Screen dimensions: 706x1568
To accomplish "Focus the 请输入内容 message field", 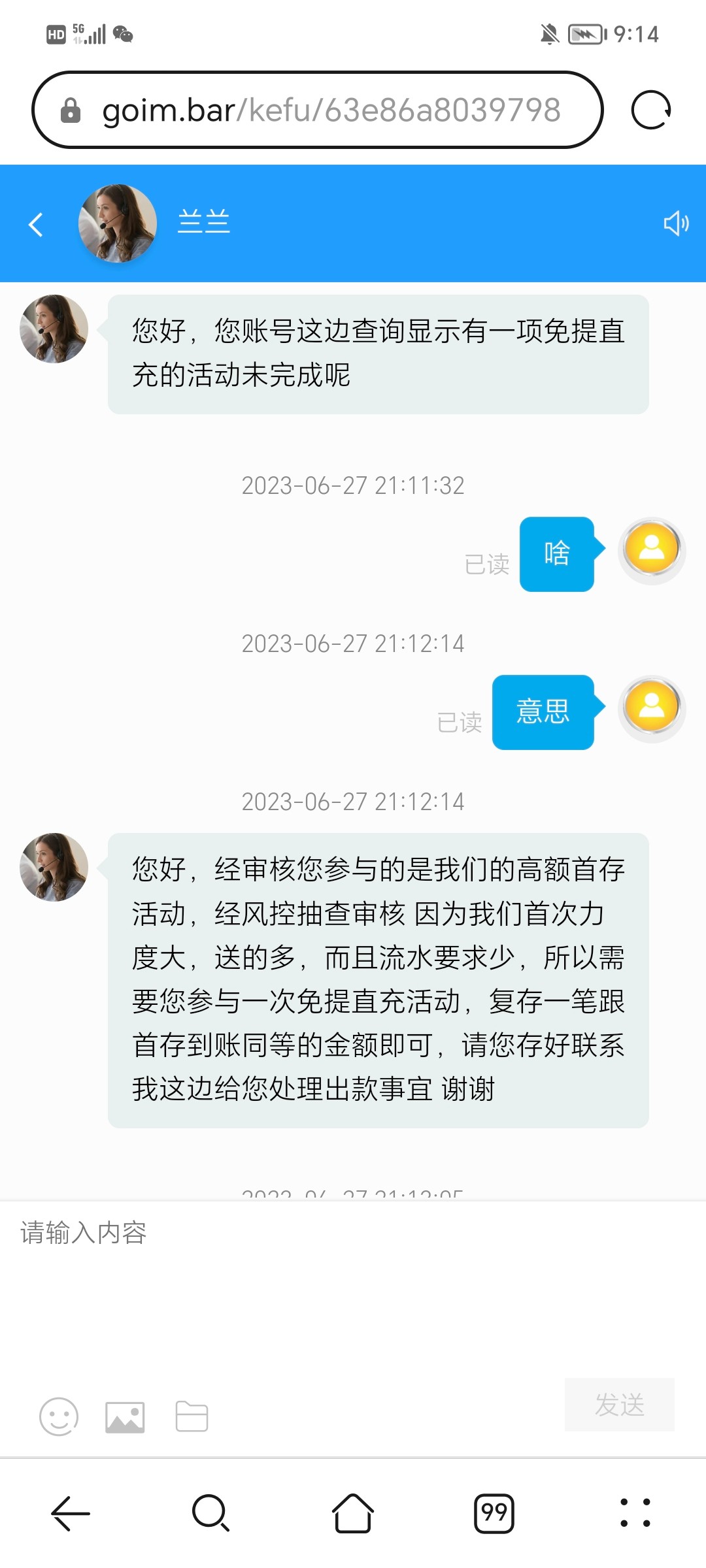I will 353,1281.
